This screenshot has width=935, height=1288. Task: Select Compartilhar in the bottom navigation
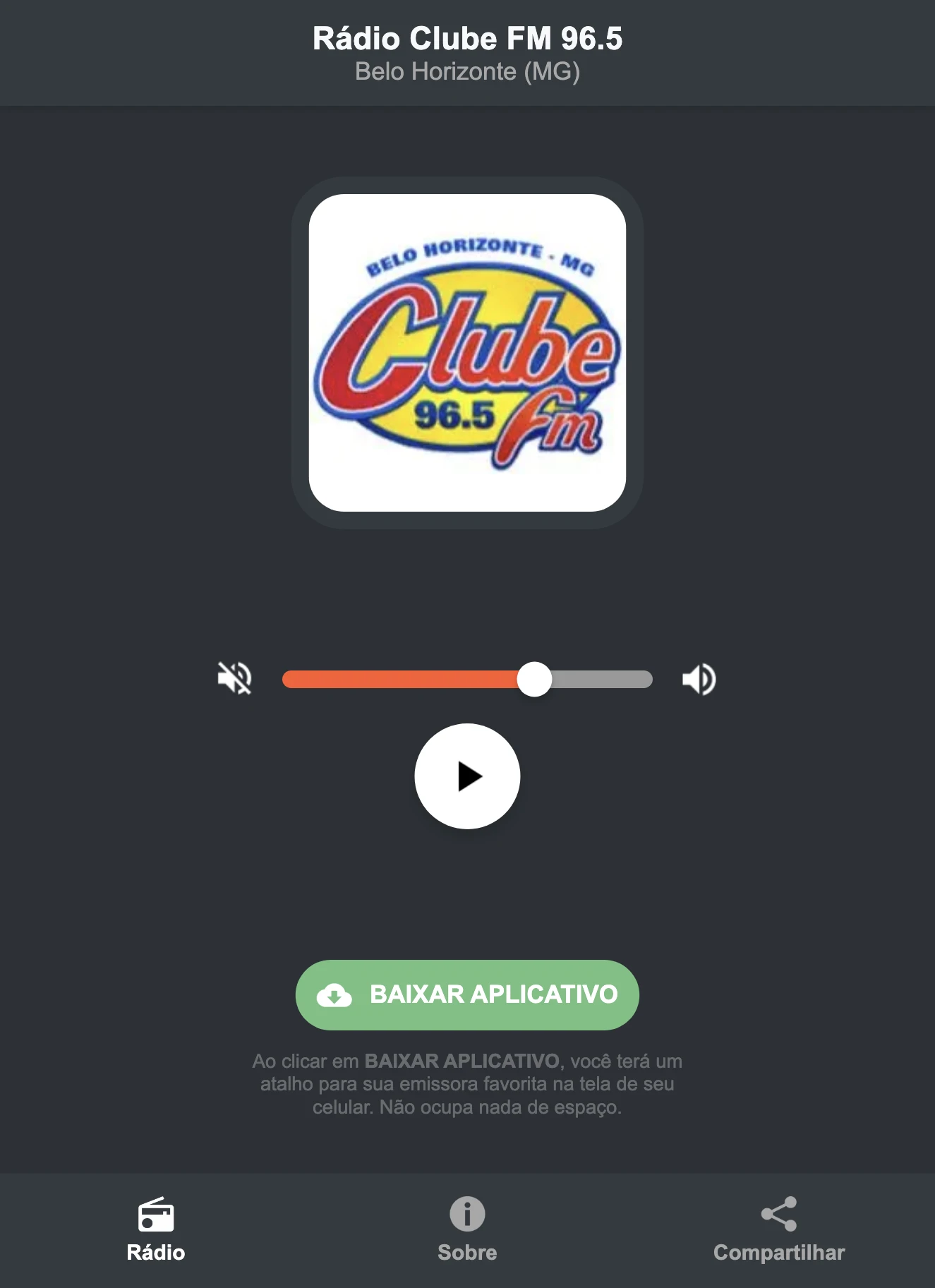click(778, 1228)
